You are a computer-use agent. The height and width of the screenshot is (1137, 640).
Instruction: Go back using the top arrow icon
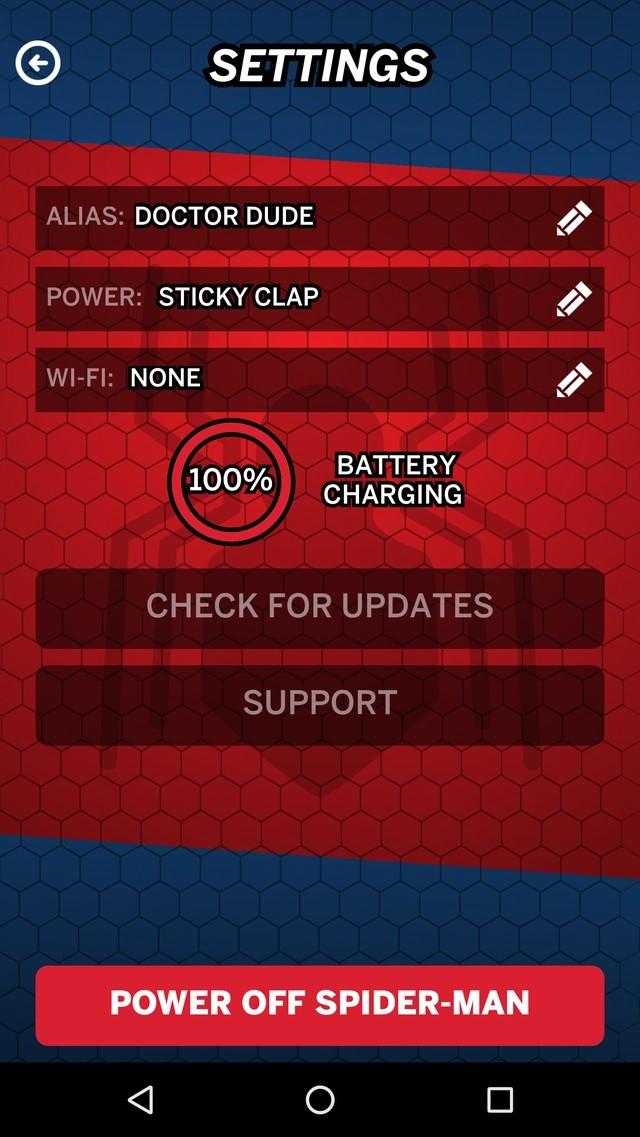point(38,64)
